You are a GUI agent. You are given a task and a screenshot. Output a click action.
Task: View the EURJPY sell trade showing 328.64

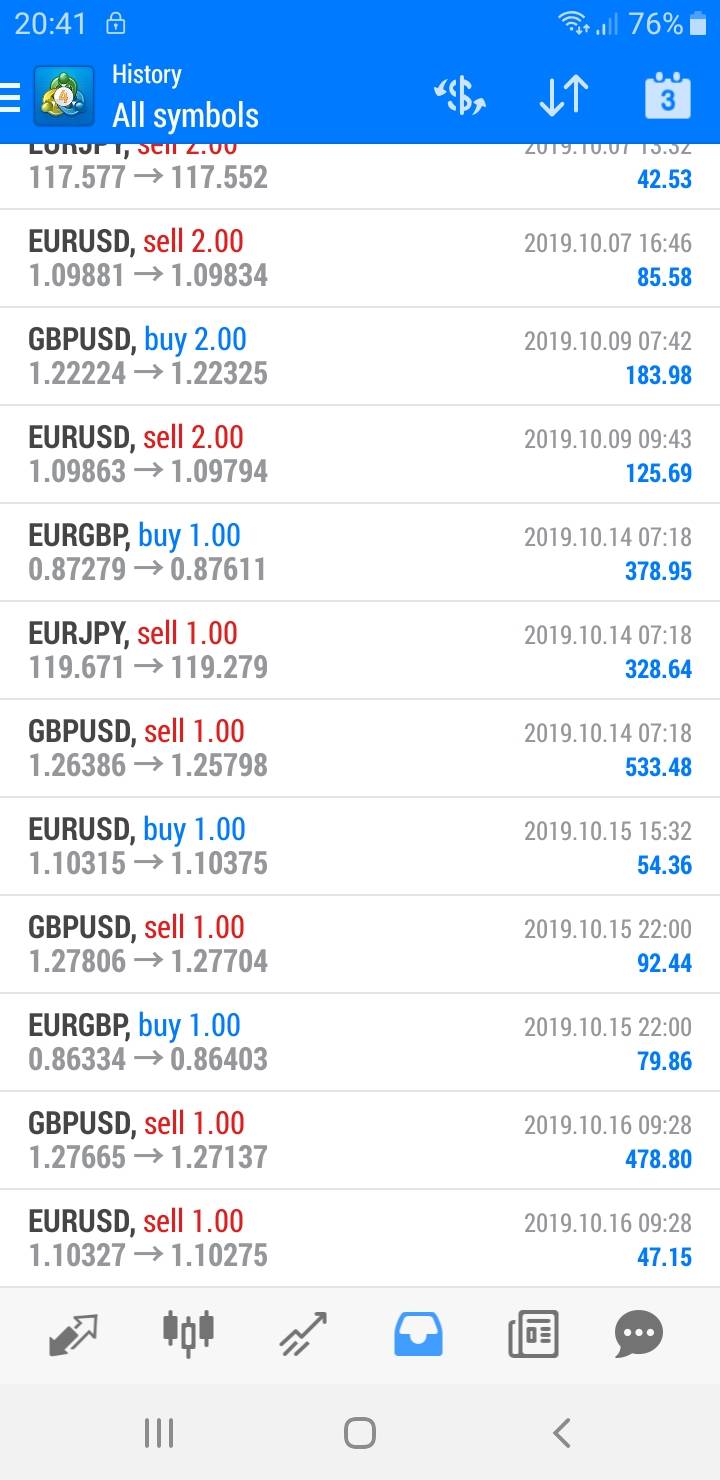pos(360,649)
